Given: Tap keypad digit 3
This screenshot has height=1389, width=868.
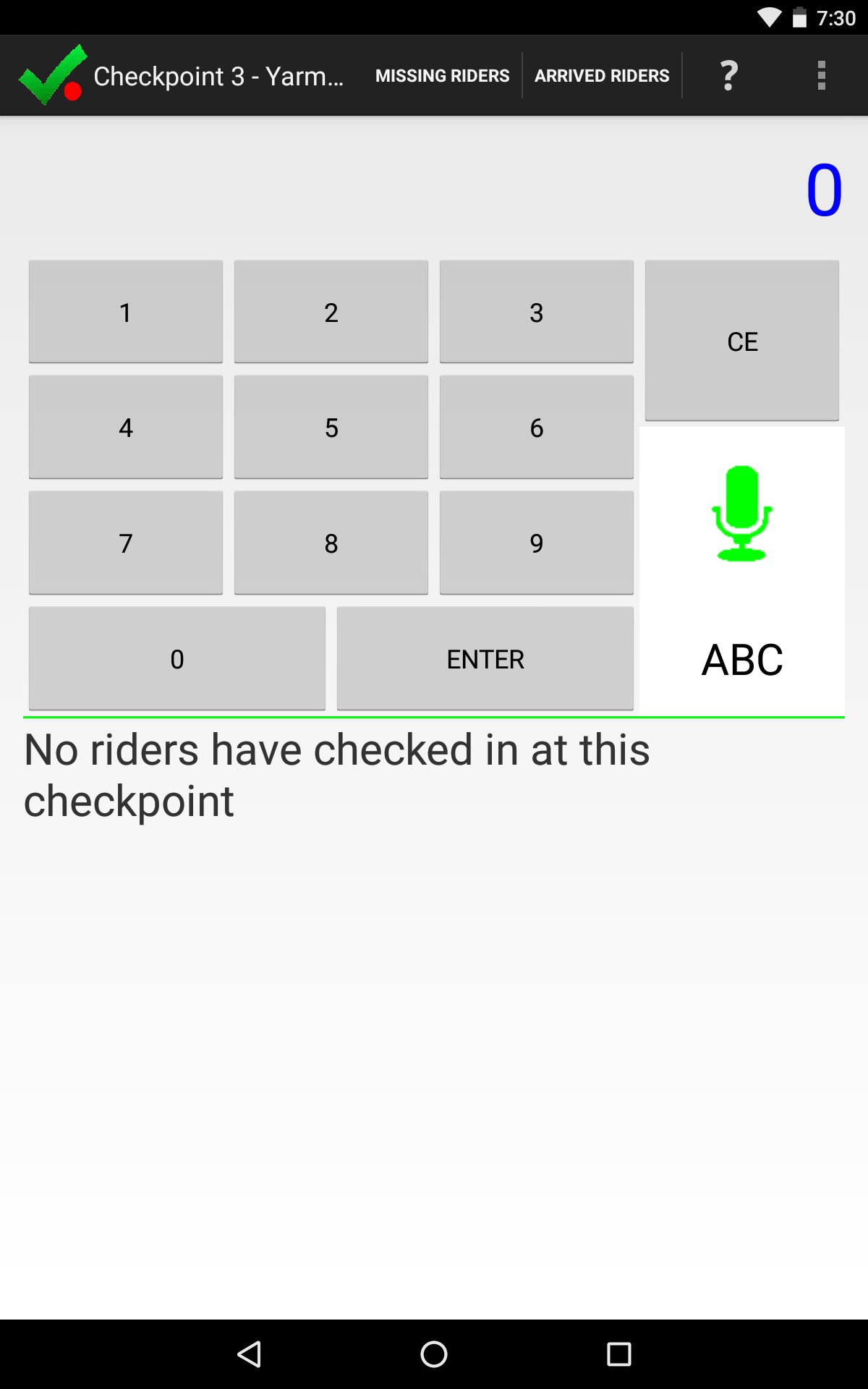Looking at the screenshot, I should point(536,312).
